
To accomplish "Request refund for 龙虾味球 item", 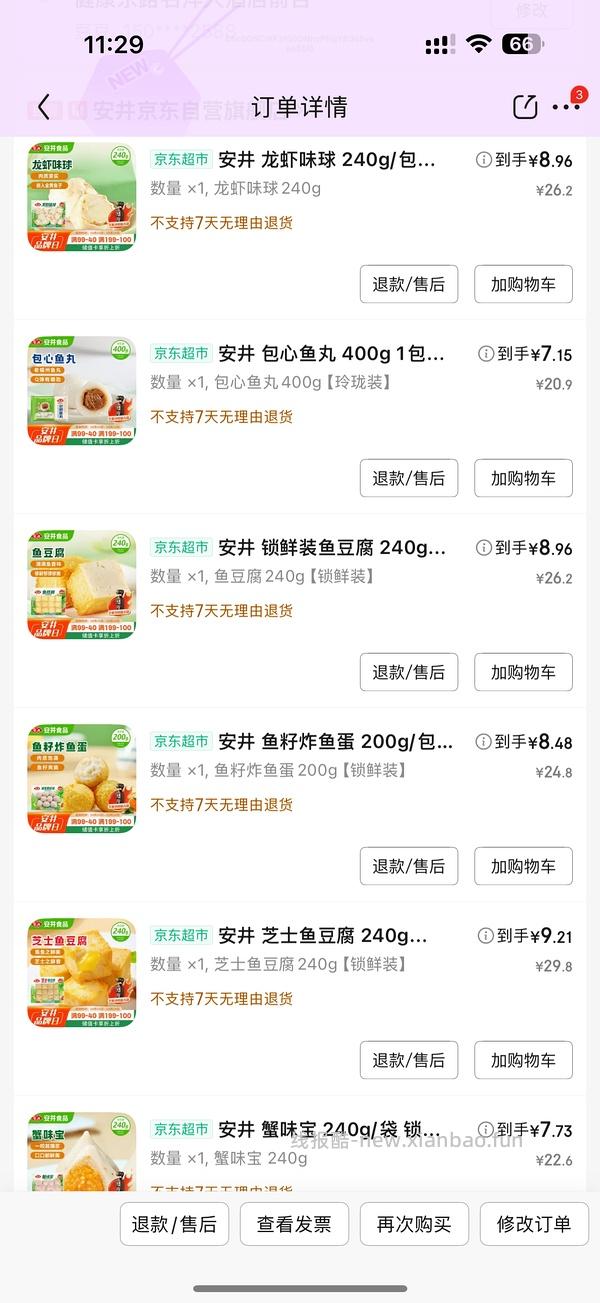I will pos(408,284).
